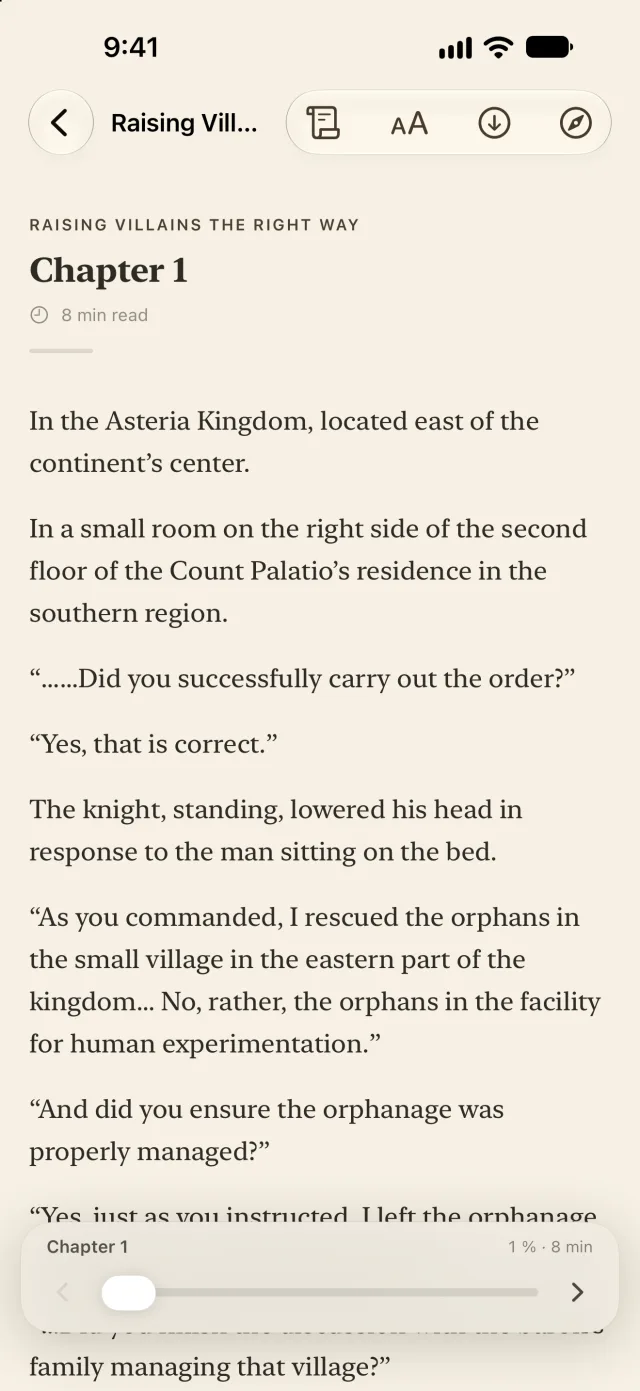Viewport: 640px width, 1391px height.
Task: Open the AA text size settings
Action: (x=409, y=123)
